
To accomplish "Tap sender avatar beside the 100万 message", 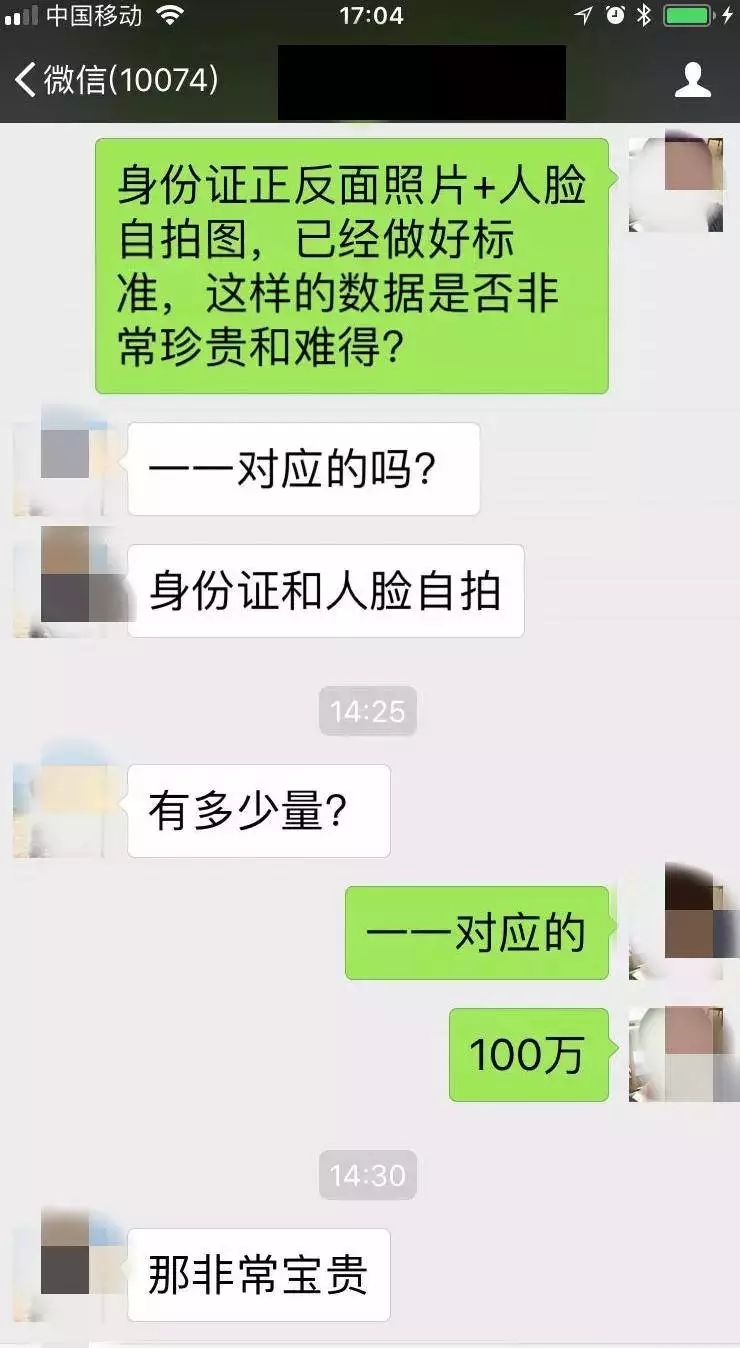I will tap(675, 1054).
